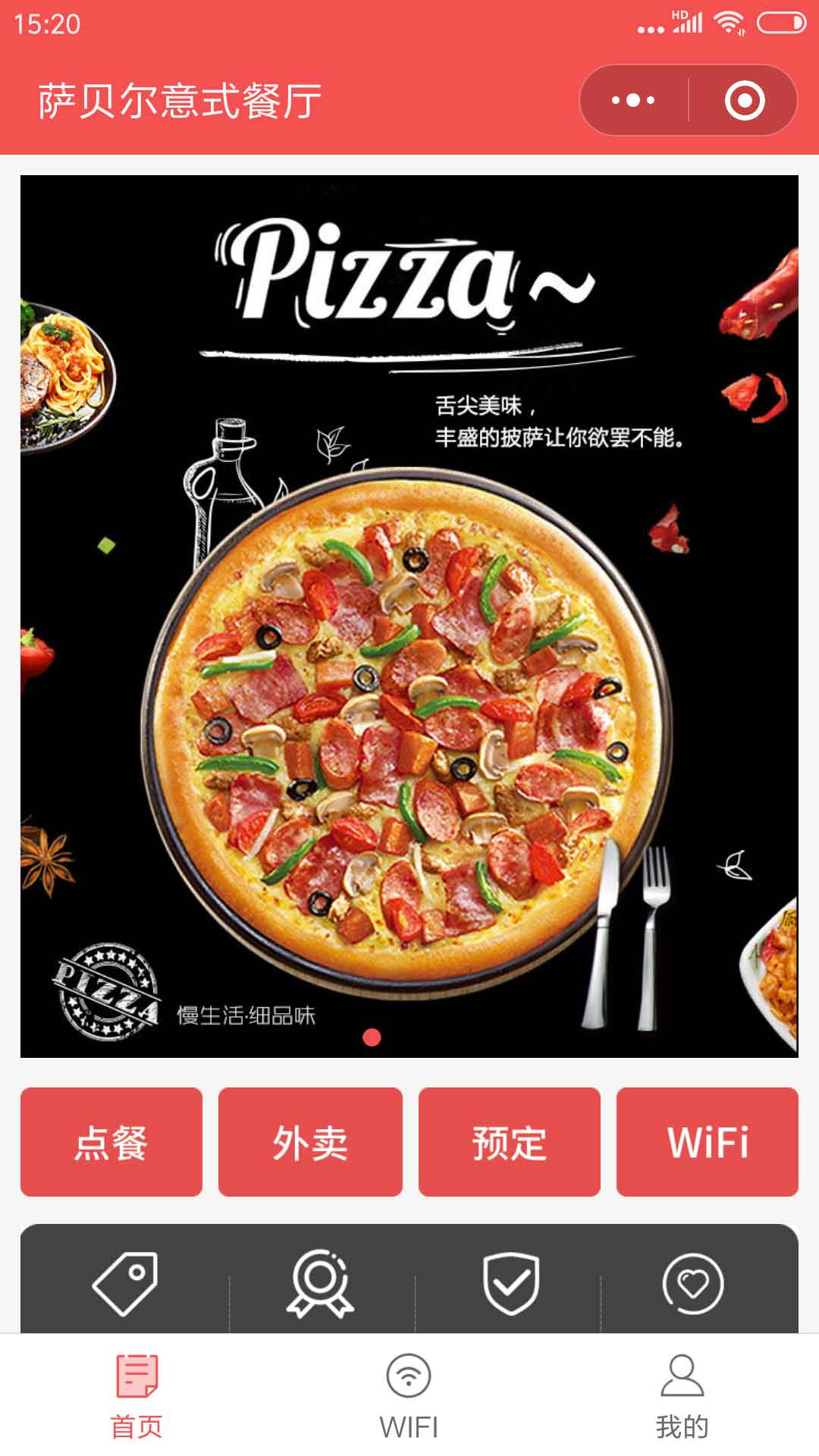Tap the banner page indicator dot

coord(372,1037)
